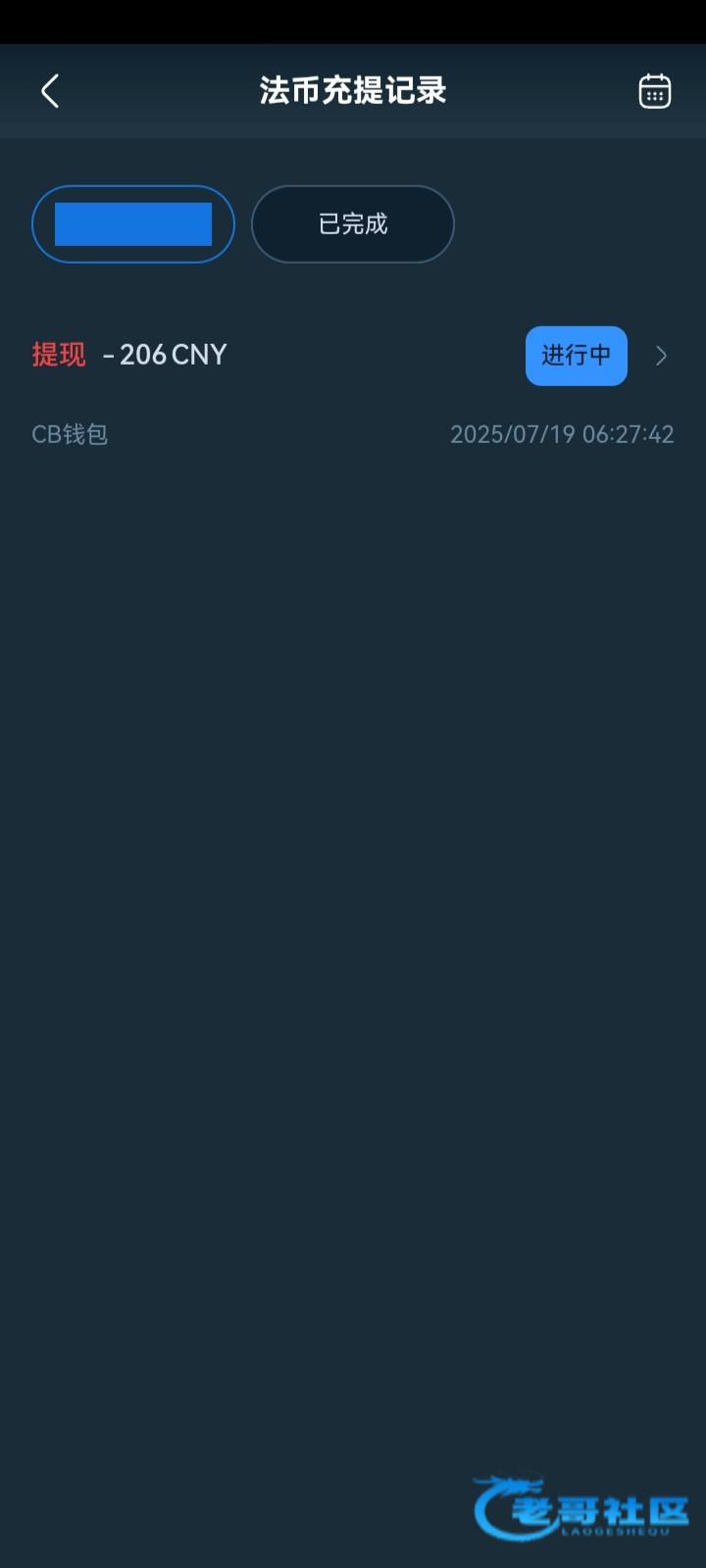
Task: Switch to the 已完成 tab
Action: (x=353, y=224)
